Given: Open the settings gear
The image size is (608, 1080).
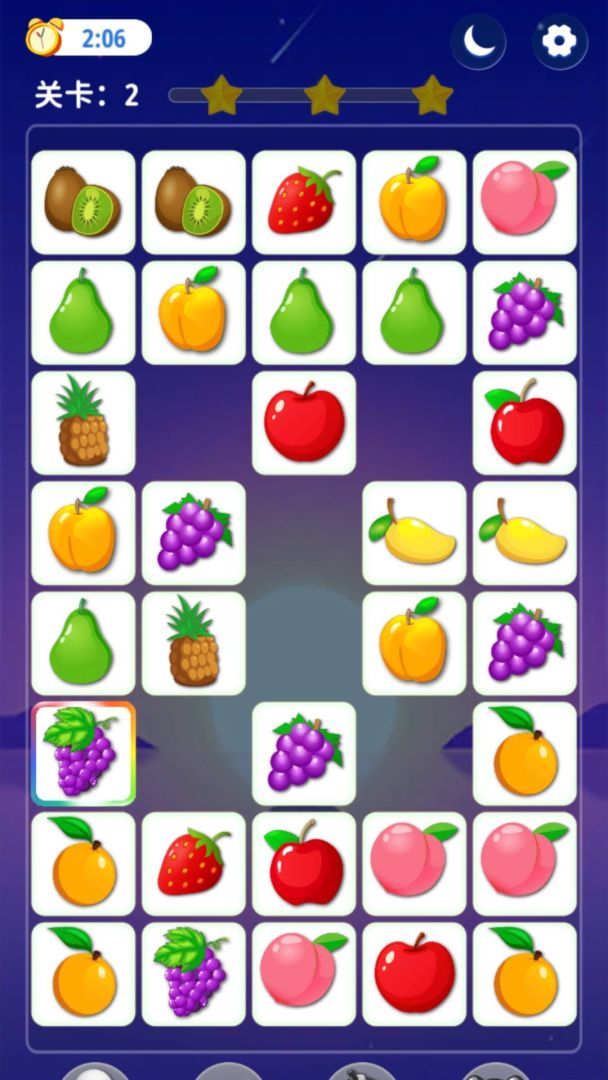Looking at the screenshot, I should [559, 41].
